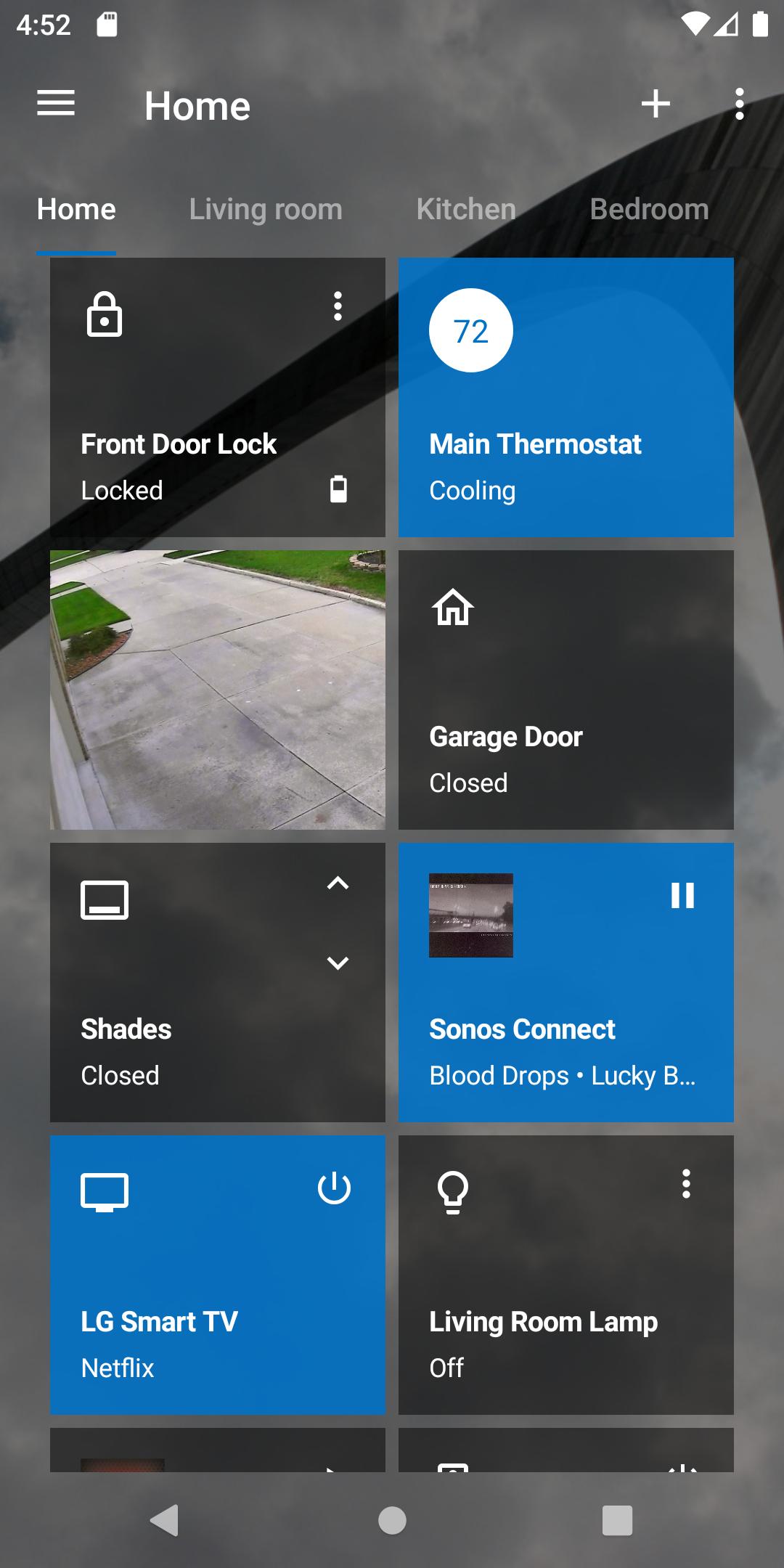View the driveway camera feed

[x=218, y=690]
